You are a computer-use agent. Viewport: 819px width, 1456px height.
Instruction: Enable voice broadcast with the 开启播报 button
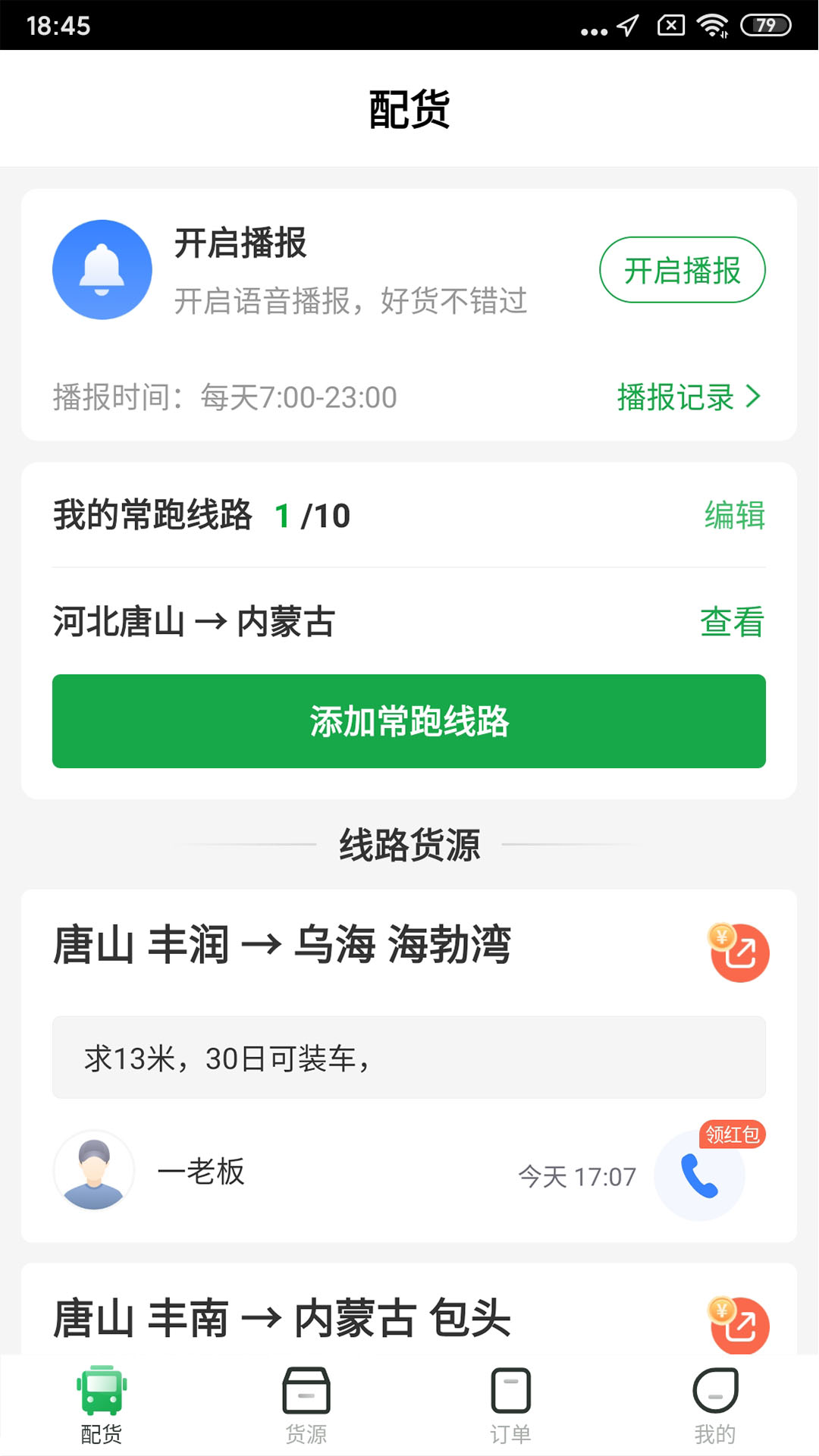click(682, 269)
